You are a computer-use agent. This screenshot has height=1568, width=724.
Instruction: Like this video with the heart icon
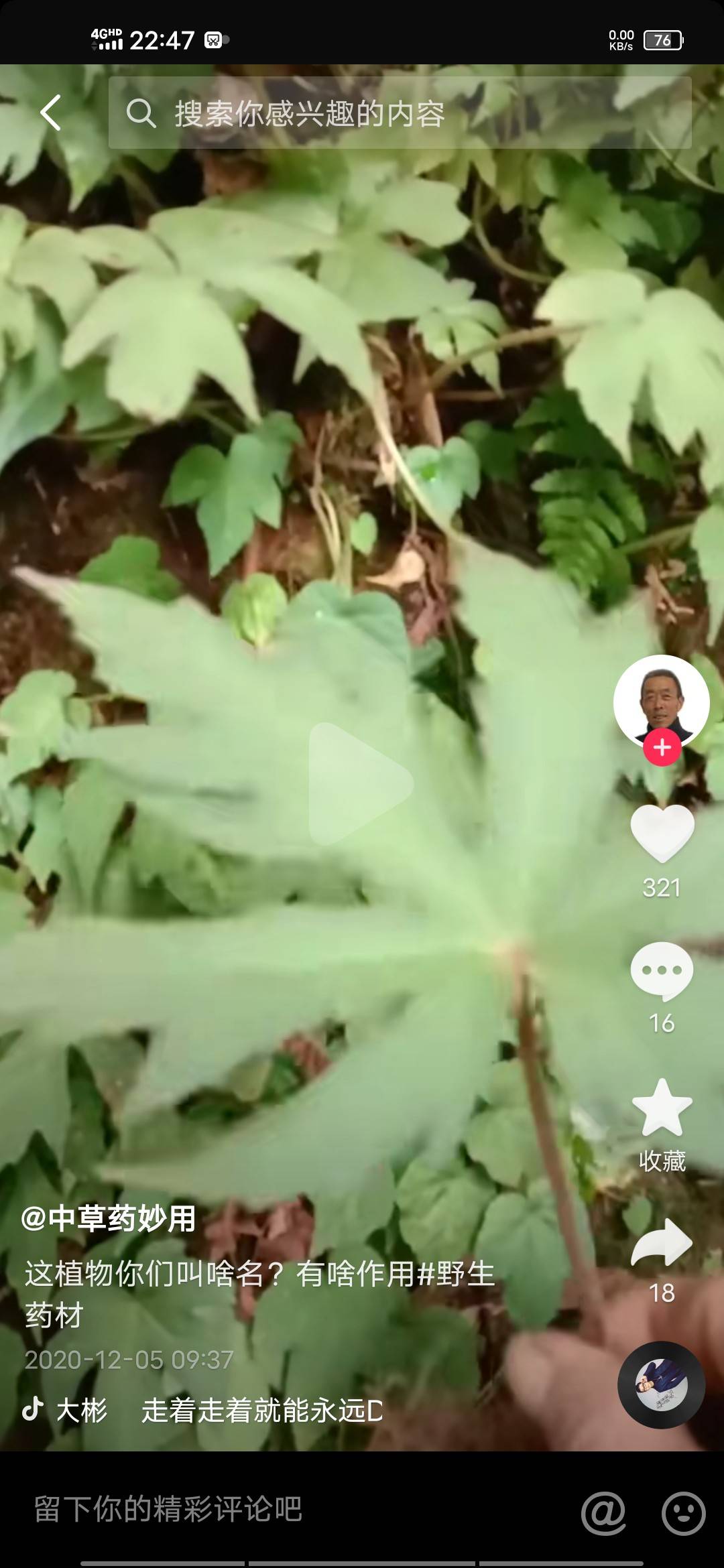pyautogui.click(x=662, y=834)
